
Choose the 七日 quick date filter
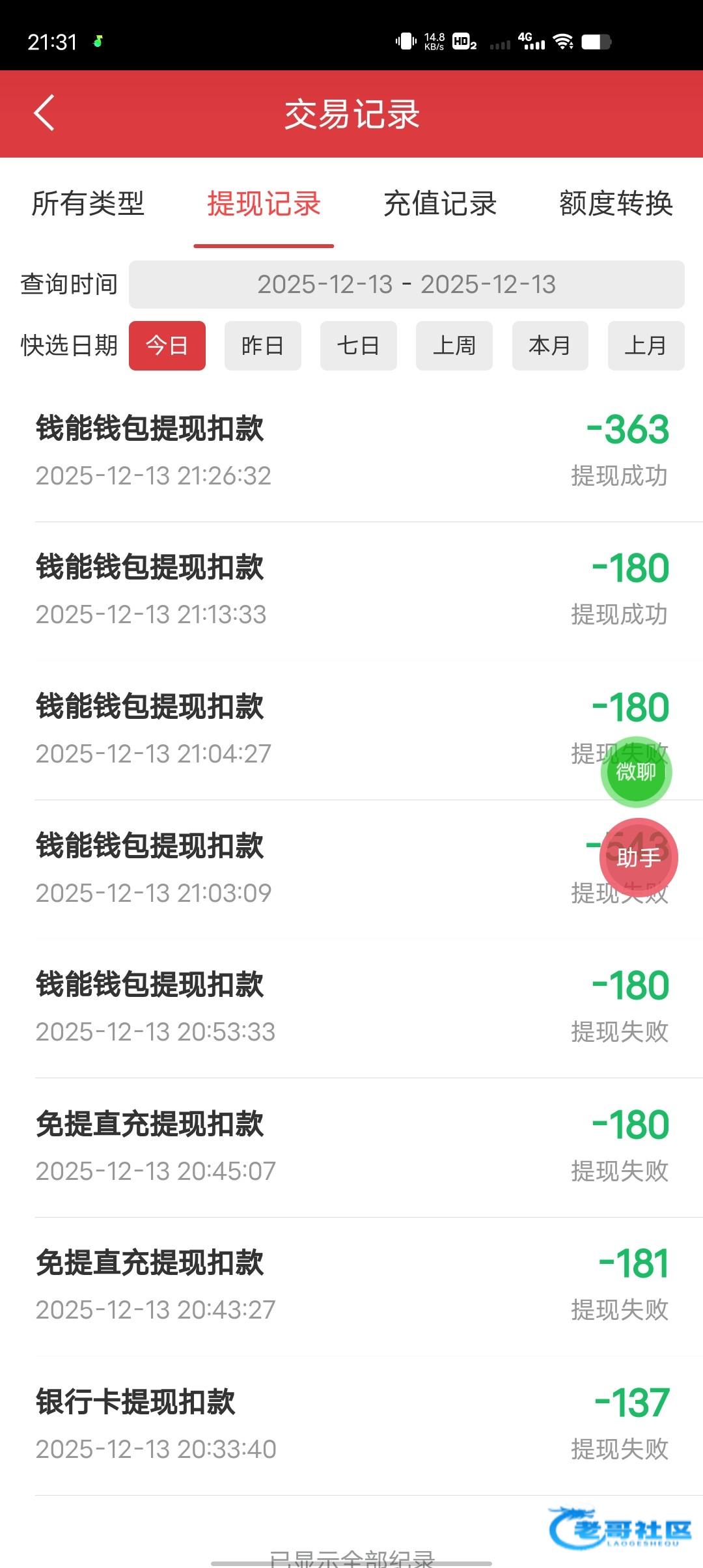[x=359, y=346]
